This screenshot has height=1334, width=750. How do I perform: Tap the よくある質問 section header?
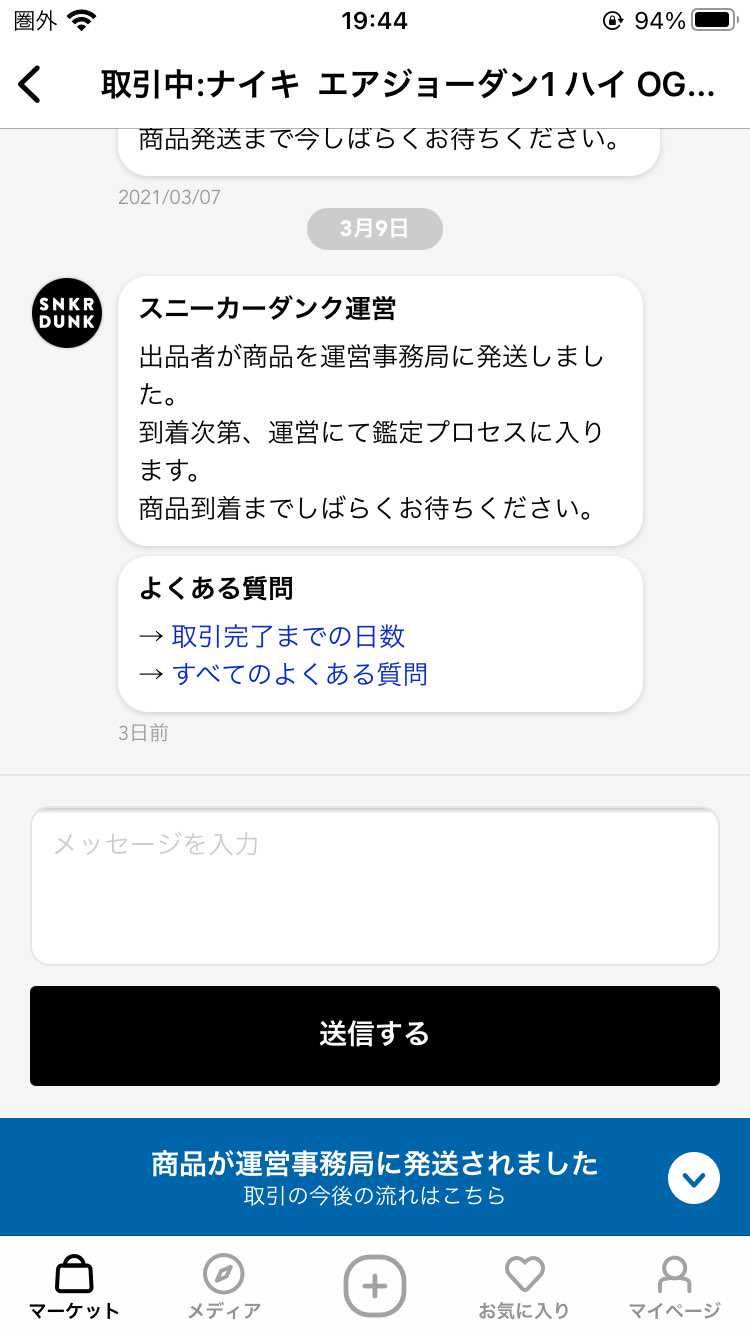pyautogui.click(x=215, y=590)
